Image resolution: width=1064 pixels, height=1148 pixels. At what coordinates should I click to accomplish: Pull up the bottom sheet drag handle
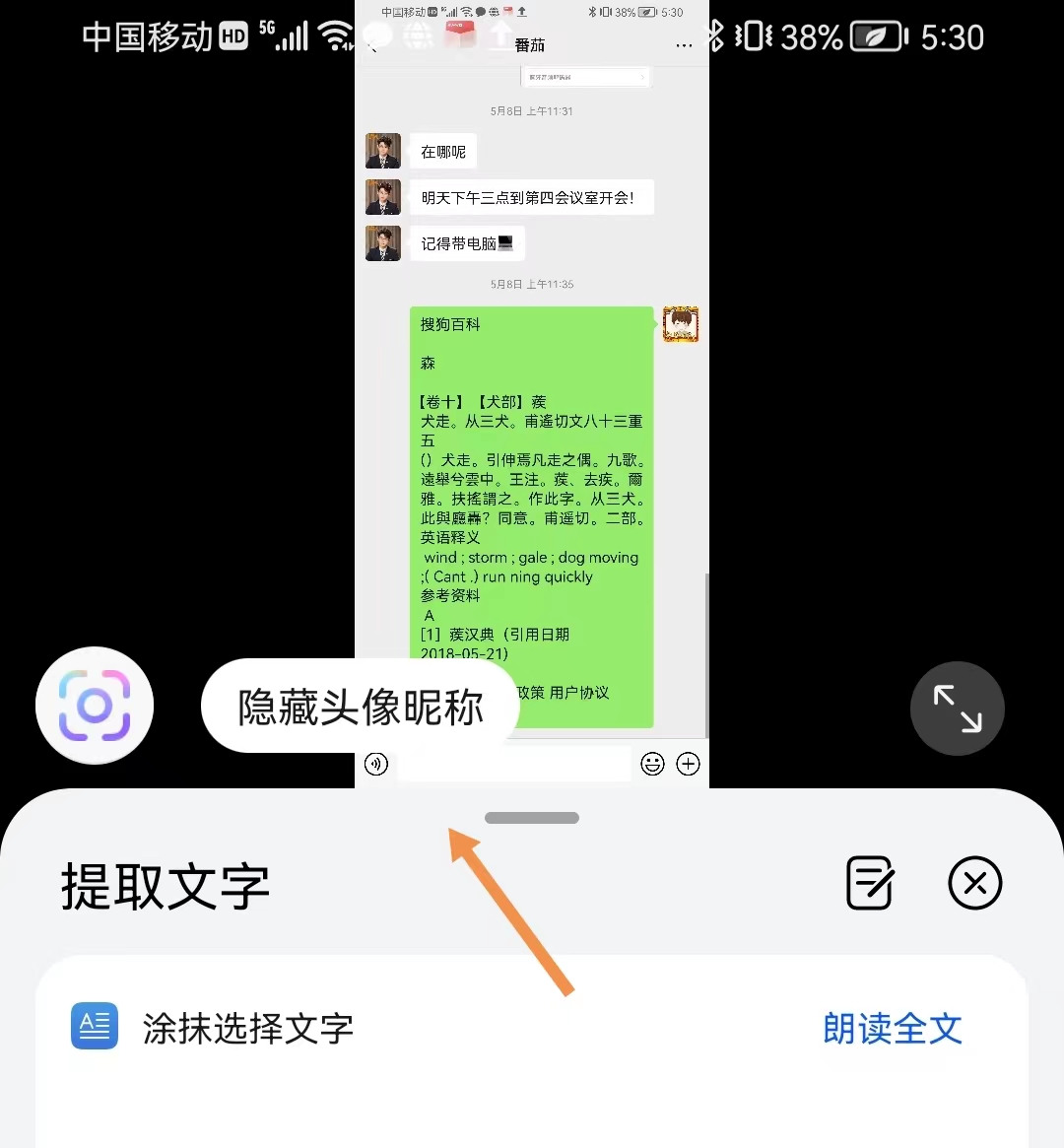(531, 818)
